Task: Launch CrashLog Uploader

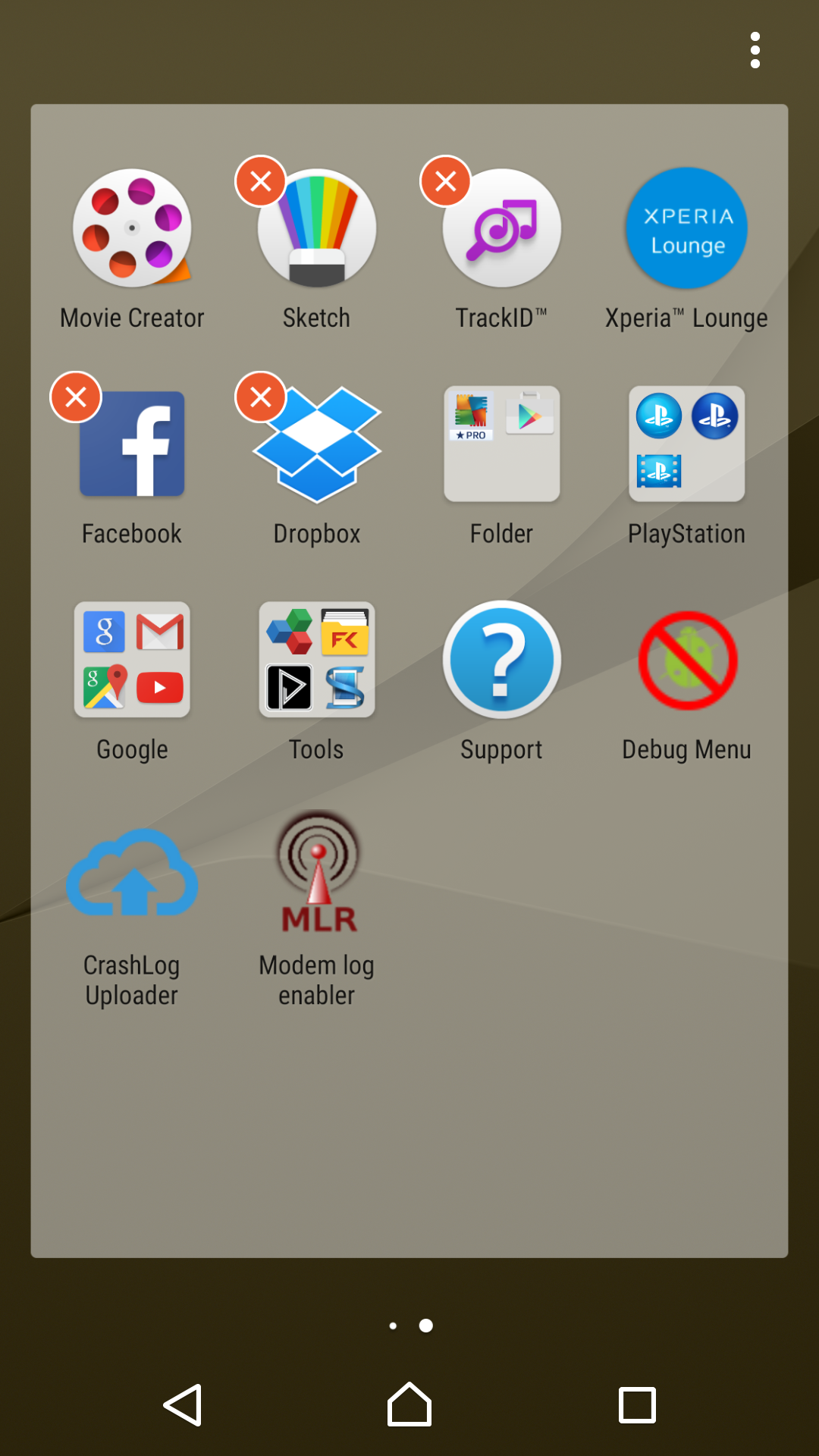Action: point(132,876)
